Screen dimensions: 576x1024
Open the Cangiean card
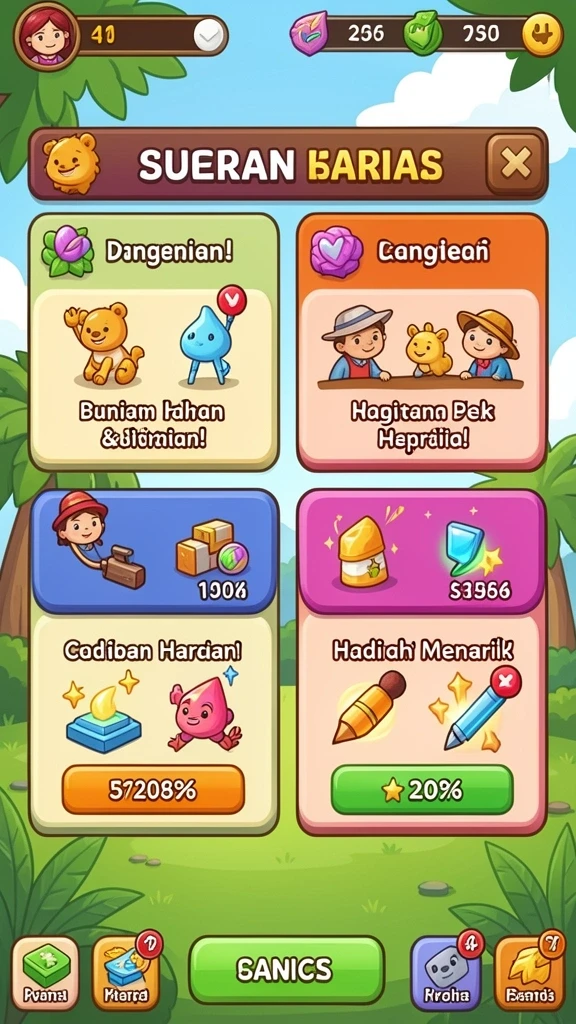click(421, 342)
